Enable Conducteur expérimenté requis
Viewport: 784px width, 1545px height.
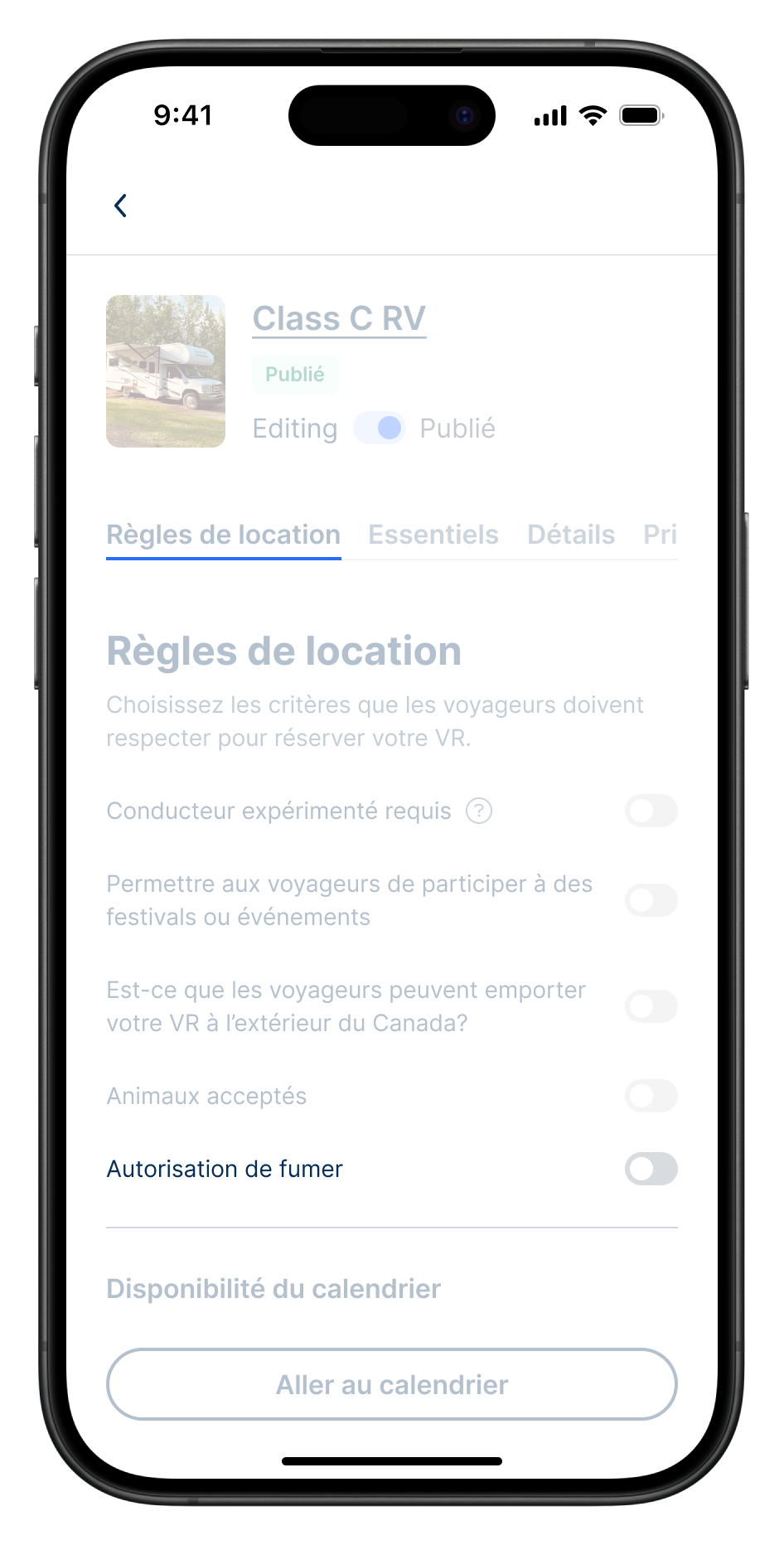[651, 811]
